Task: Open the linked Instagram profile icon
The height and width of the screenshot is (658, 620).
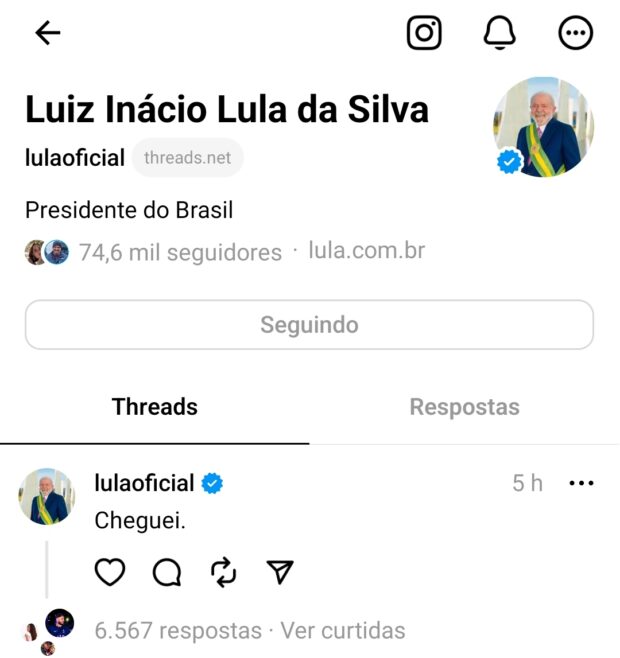Action: pyautogui.click(x=424, y=33)
